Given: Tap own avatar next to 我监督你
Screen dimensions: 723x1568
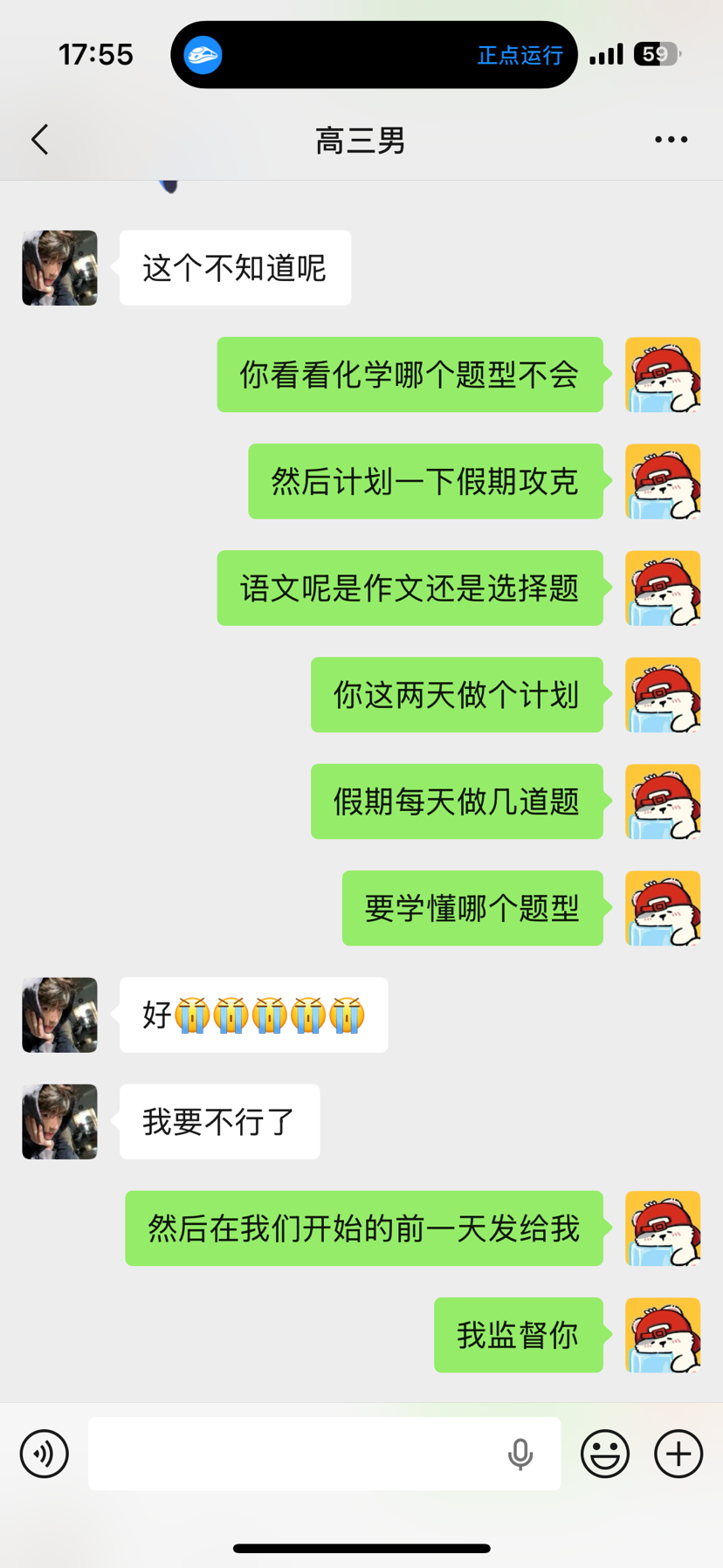Looking at the screenshot, I should click(x=663, y=1335).
